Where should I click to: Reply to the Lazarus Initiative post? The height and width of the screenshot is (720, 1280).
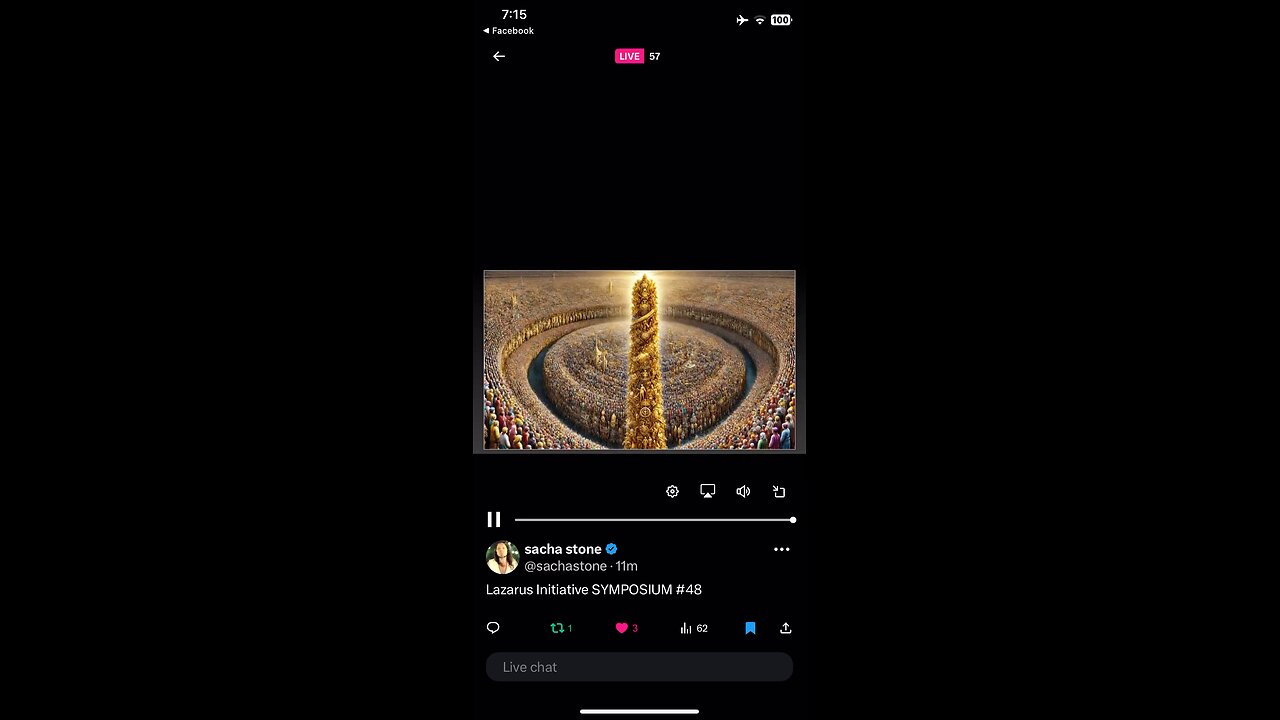pyautogui.click(x=493, y=628)
